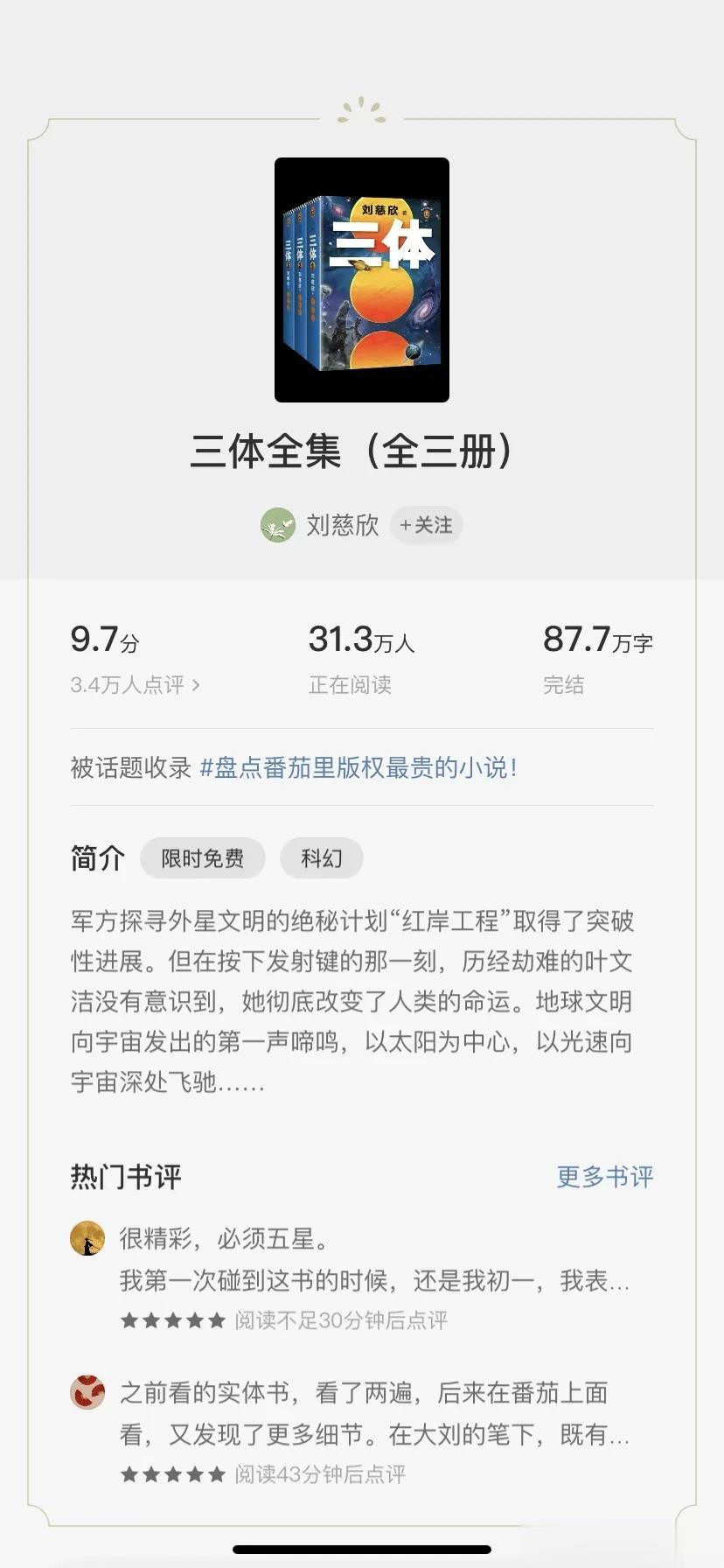The height and width of the screenshot is (1568, 724).
Task: Open topic #盘点番茄里版权最贵的小说!
Action: (x=359, y=767)
